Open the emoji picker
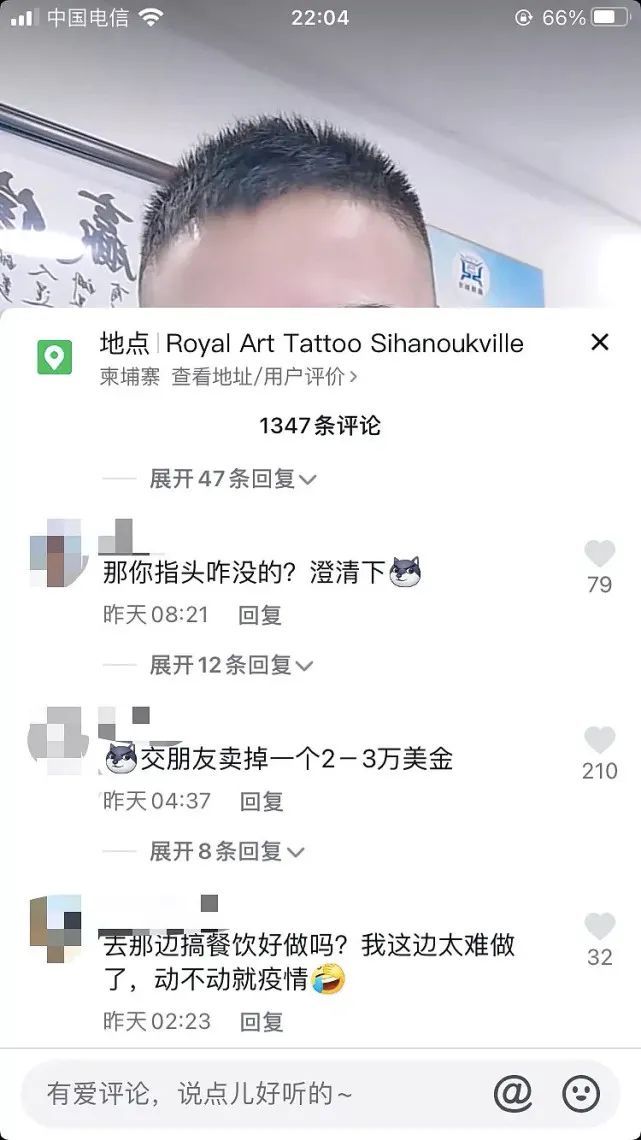This screenshot has height=1140, width=641. [581, 1094]
